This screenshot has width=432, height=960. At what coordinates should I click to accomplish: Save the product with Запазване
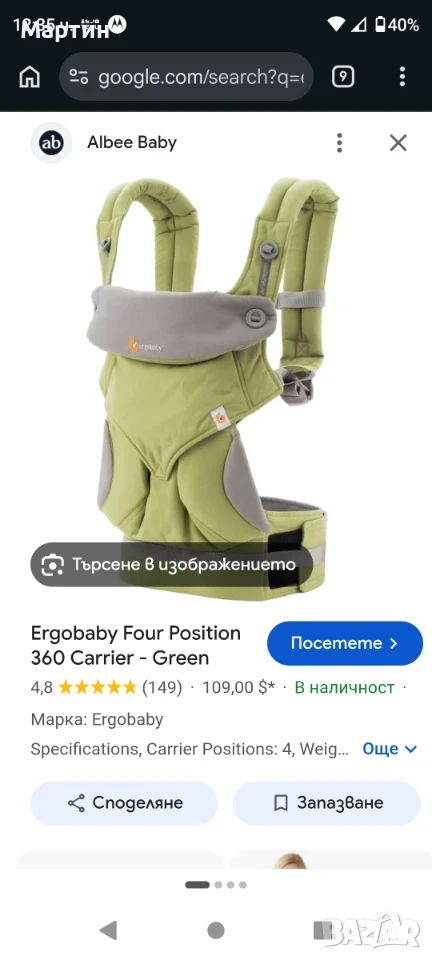pos(327,803)
